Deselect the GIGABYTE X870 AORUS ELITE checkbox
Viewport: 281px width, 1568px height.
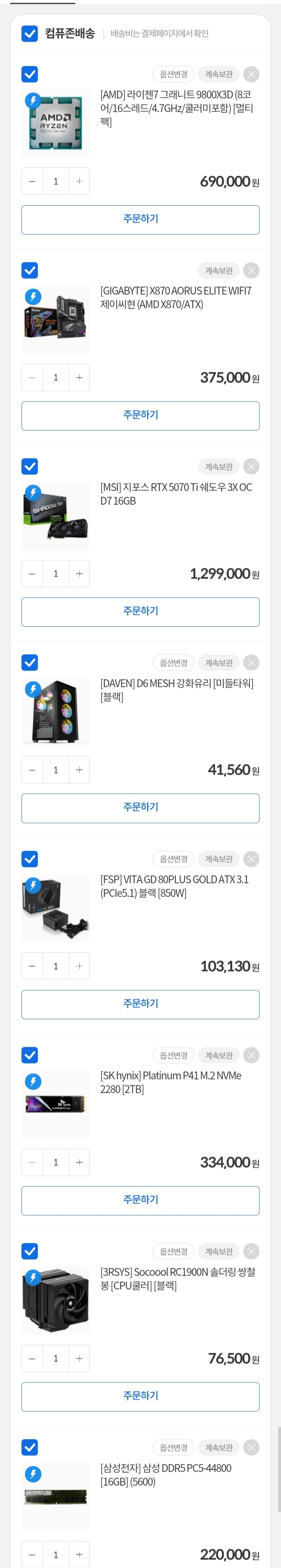29,270
